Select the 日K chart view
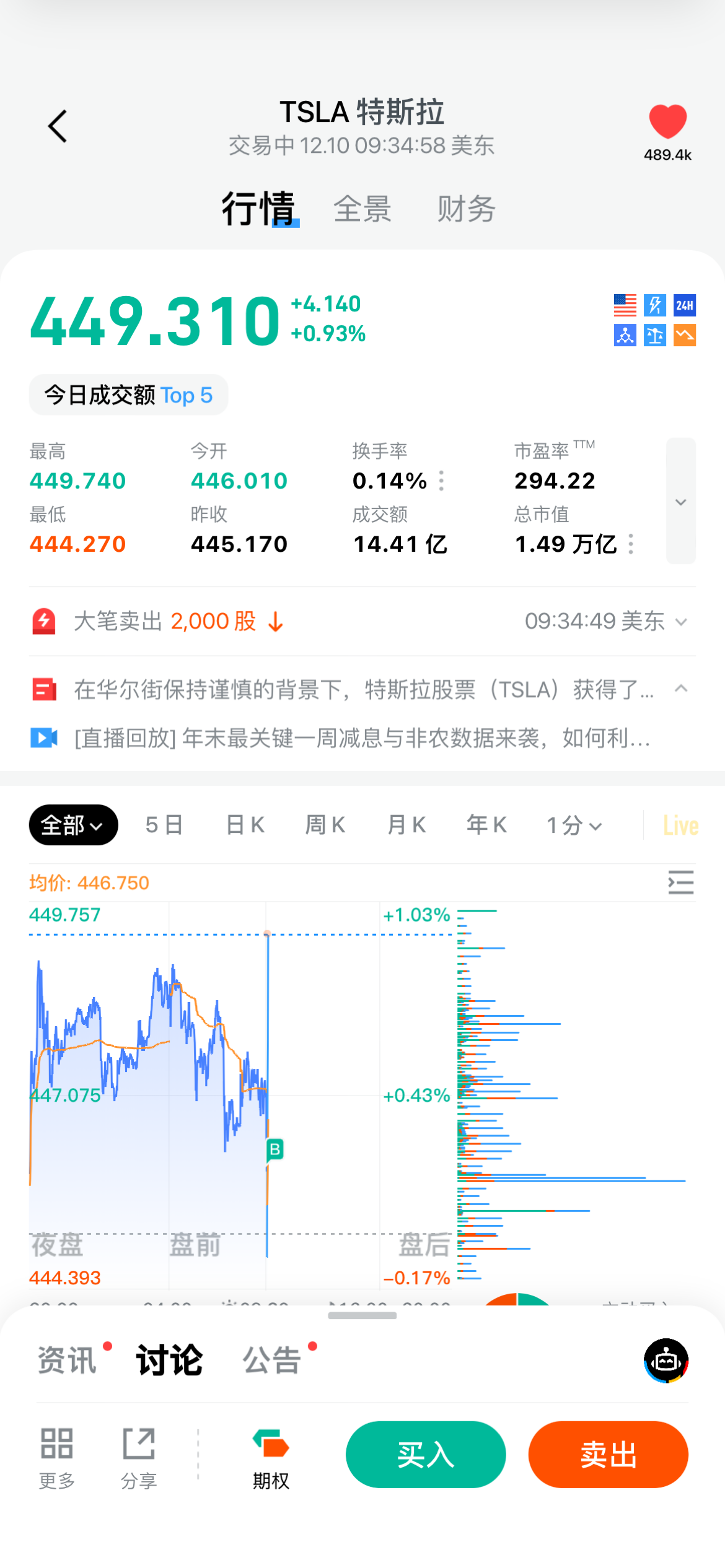Screen dimensions: 725x1568 click(x=245, y=825)
